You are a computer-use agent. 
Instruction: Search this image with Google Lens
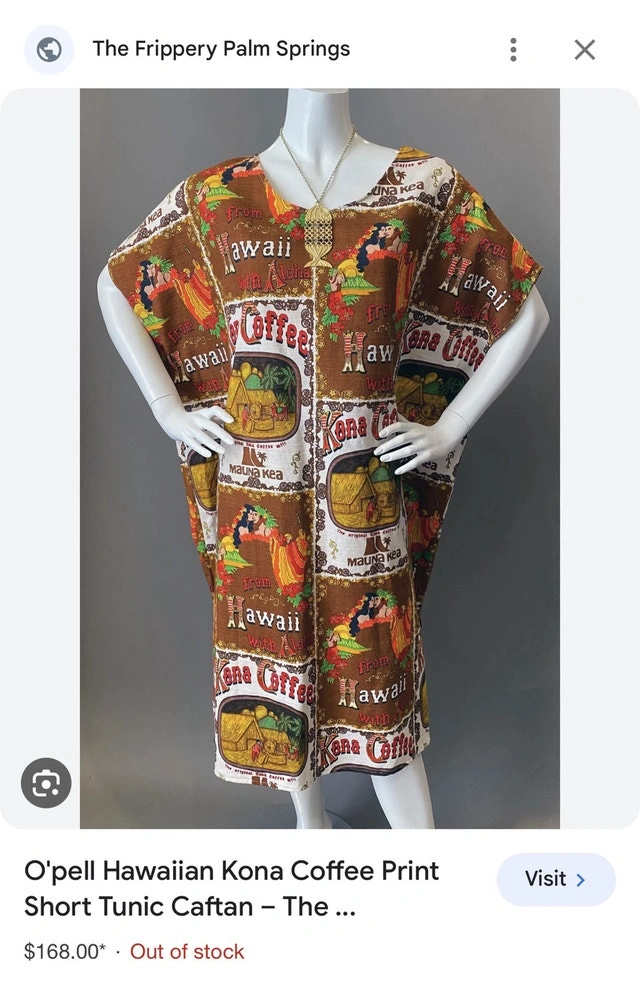click(46, 782)
